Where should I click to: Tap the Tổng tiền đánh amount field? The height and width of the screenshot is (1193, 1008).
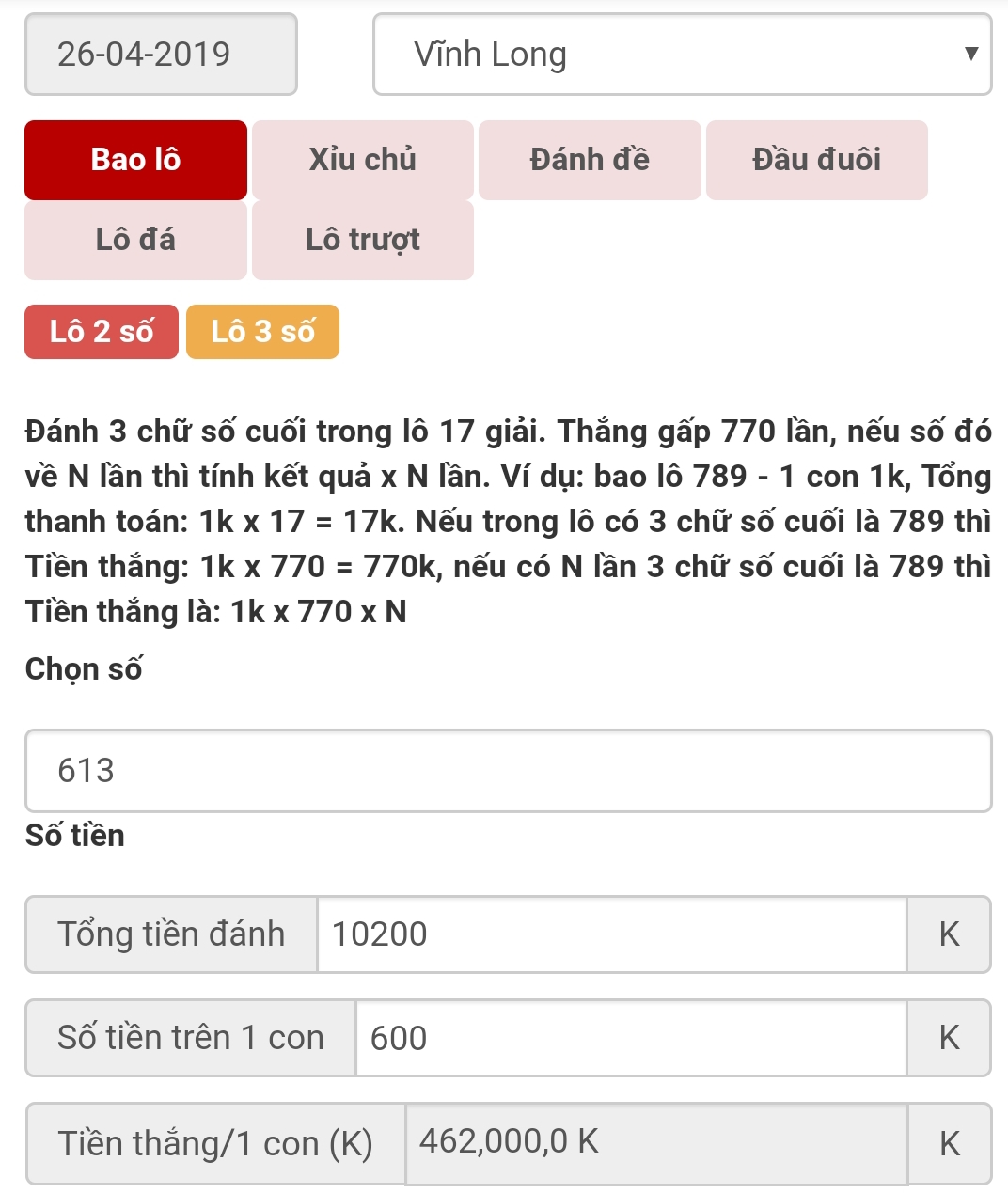(611, 934)
